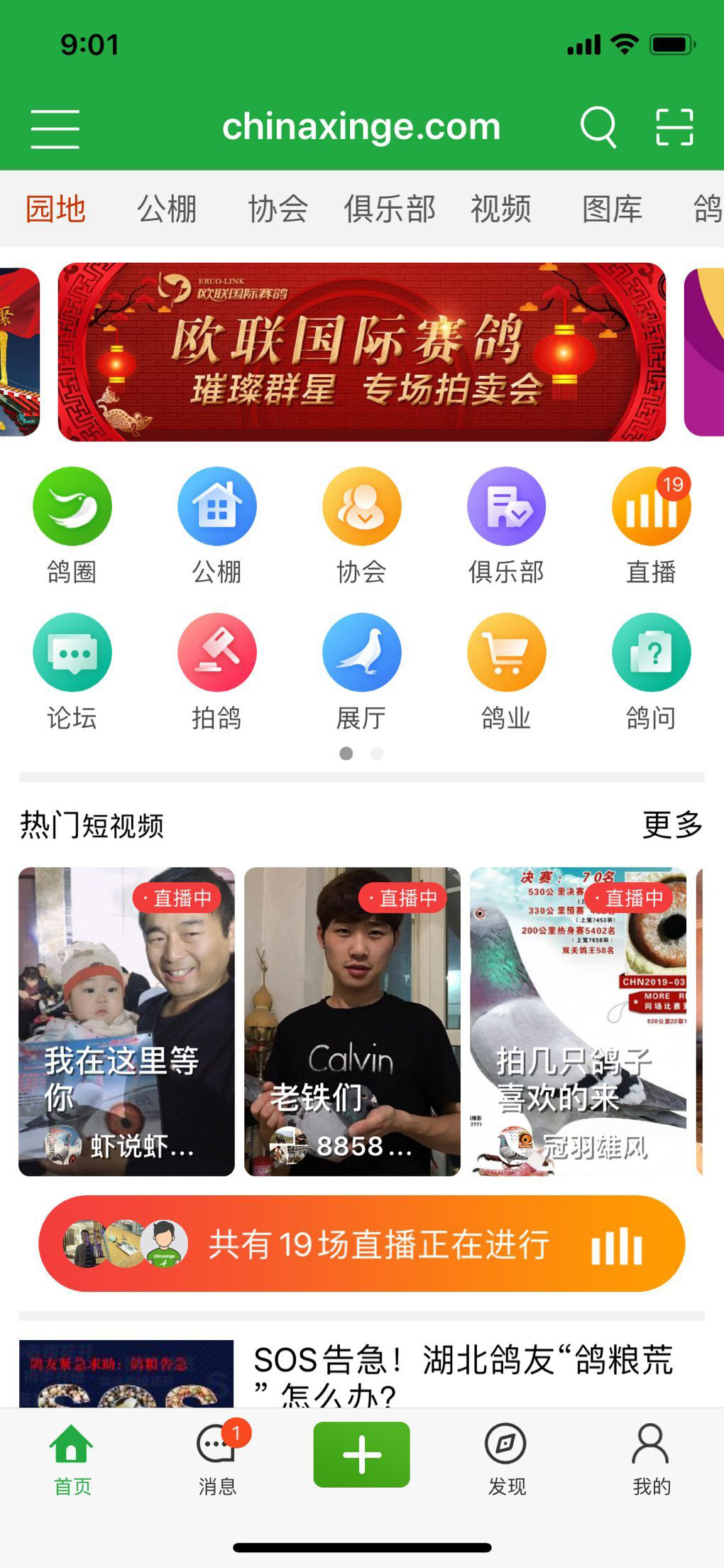
Task: Open the hamburger menu
Action: 55,129
